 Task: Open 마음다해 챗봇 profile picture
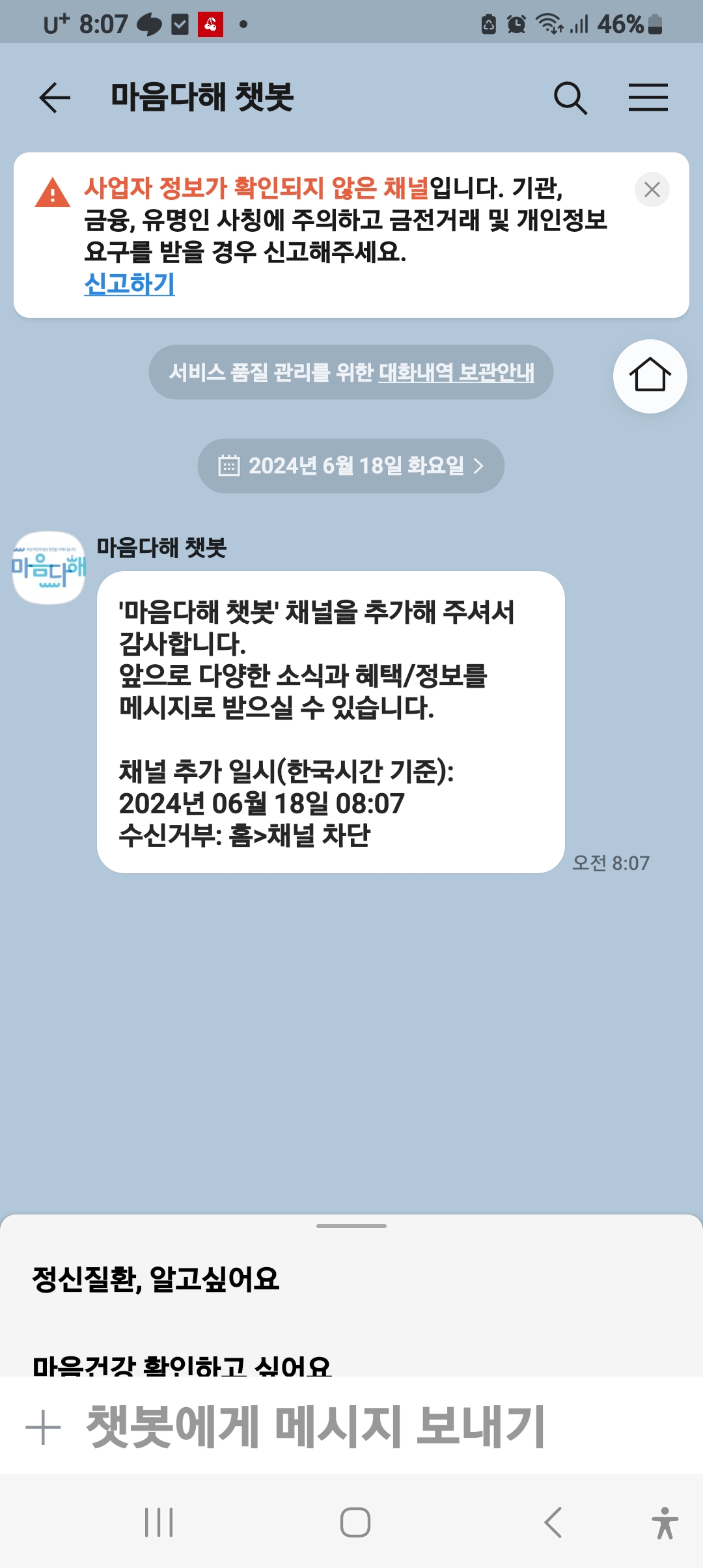point(49,568)
